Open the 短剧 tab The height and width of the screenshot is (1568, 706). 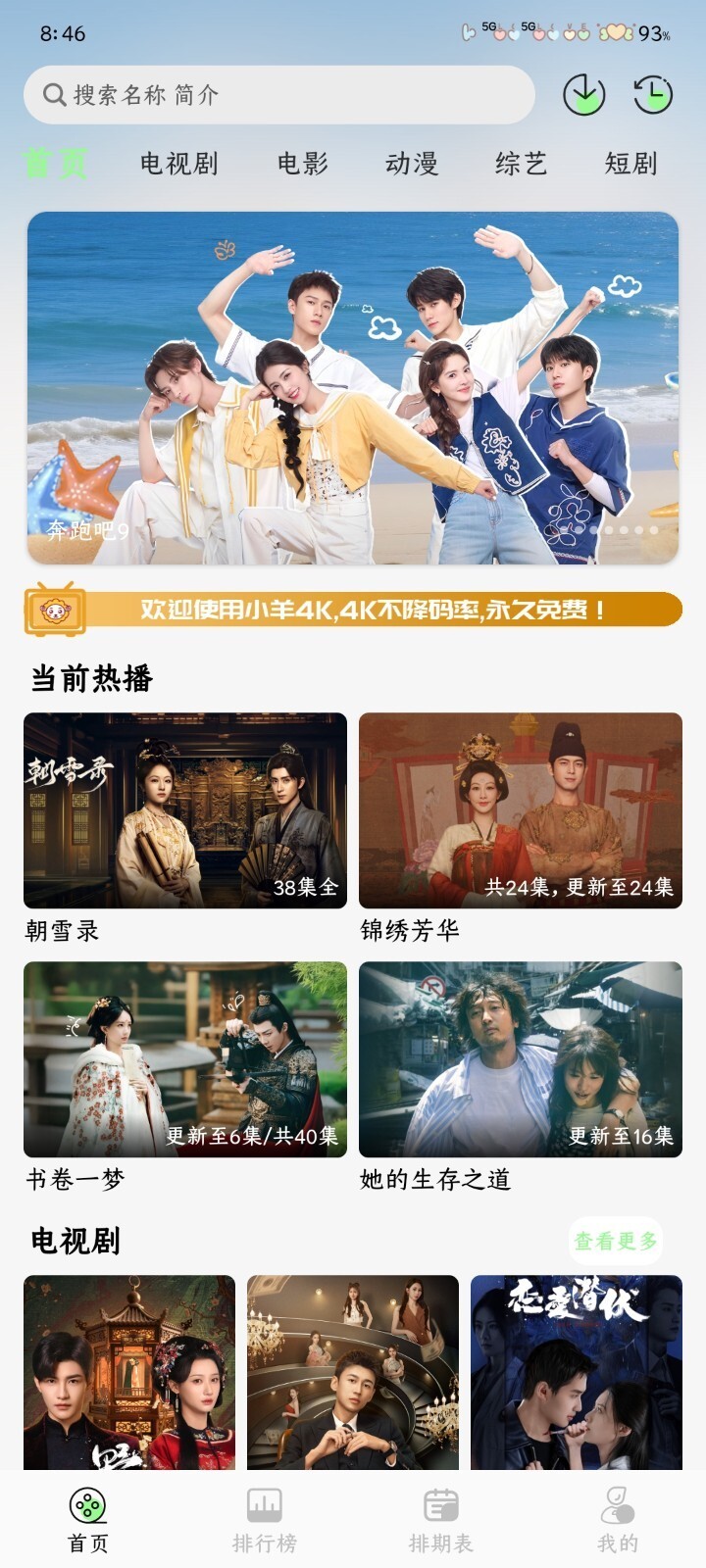click(x=632, y=164)
